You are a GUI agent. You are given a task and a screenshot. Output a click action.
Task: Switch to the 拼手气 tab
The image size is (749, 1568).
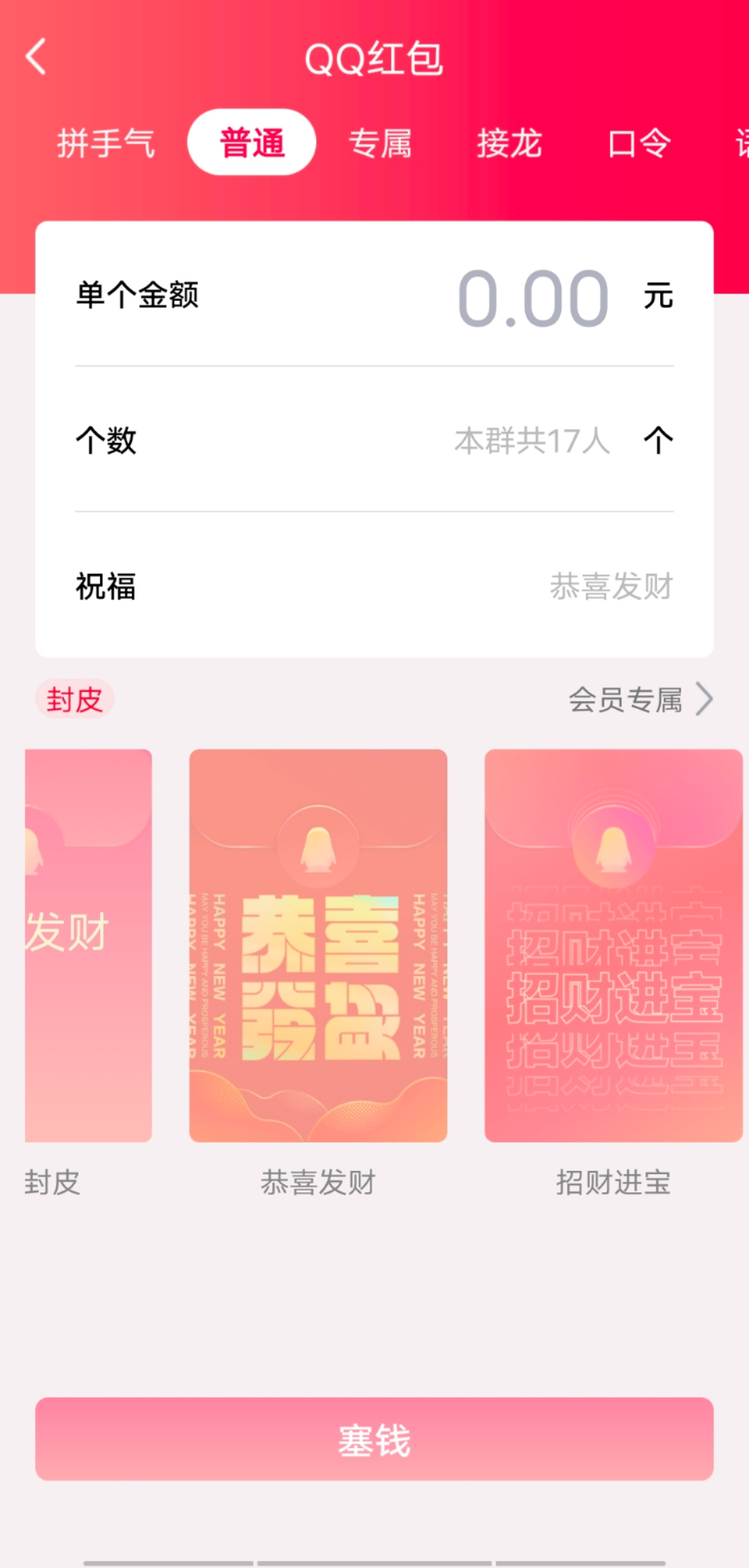105,143
